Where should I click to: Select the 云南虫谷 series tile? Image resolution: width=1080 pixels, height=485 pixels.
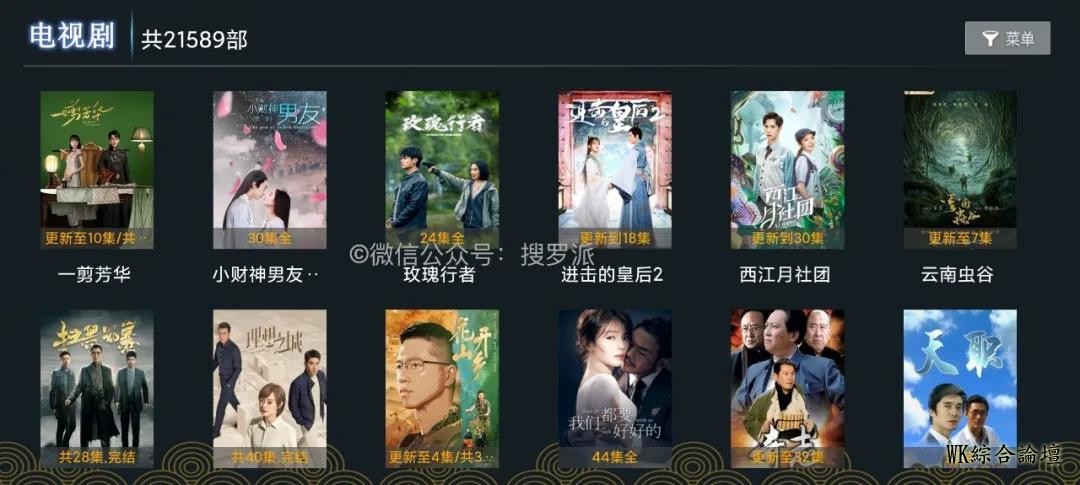point(960,170)
